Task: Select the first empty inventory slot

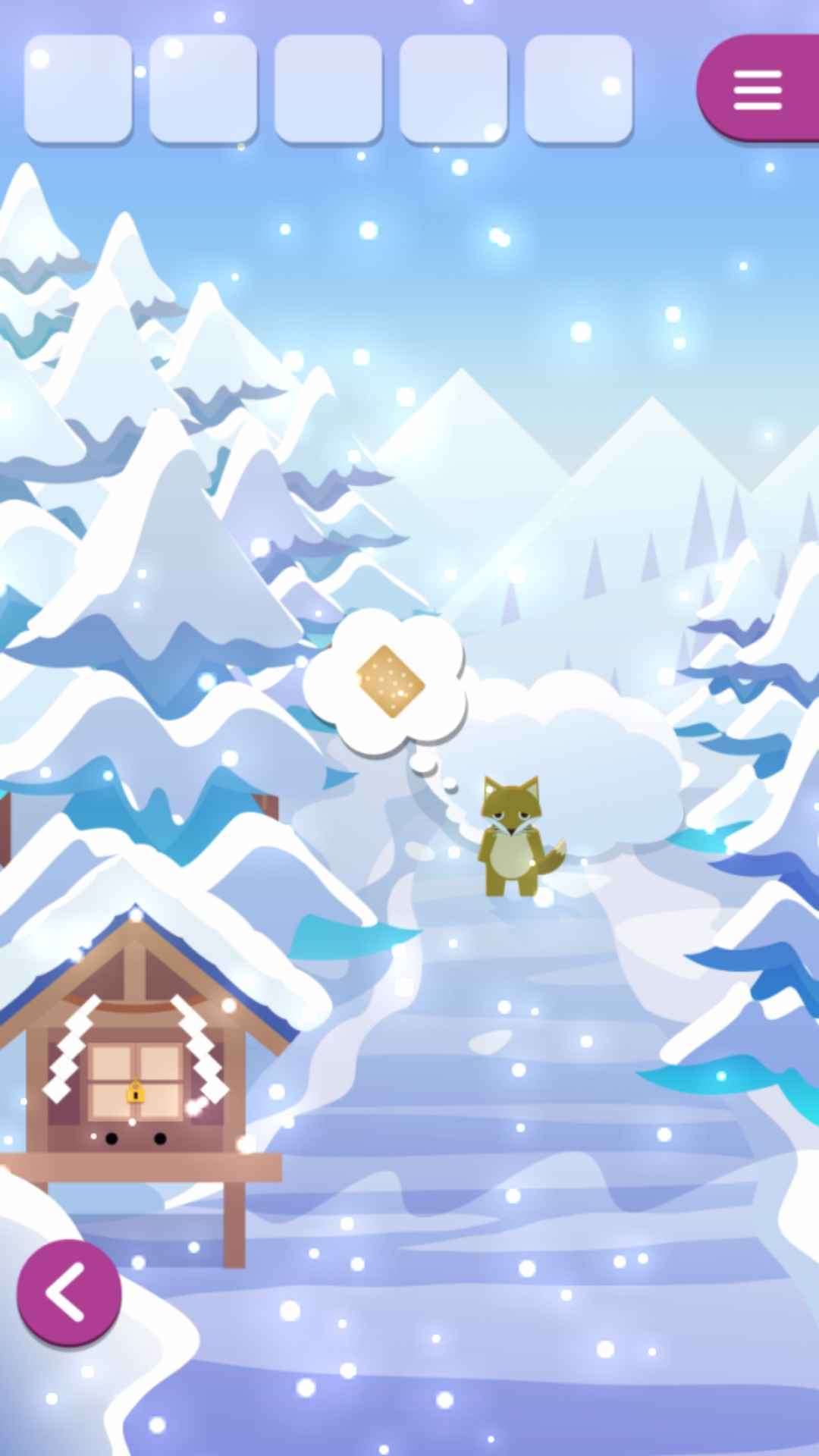Action: pyautogui.click(x=78, y=89)
